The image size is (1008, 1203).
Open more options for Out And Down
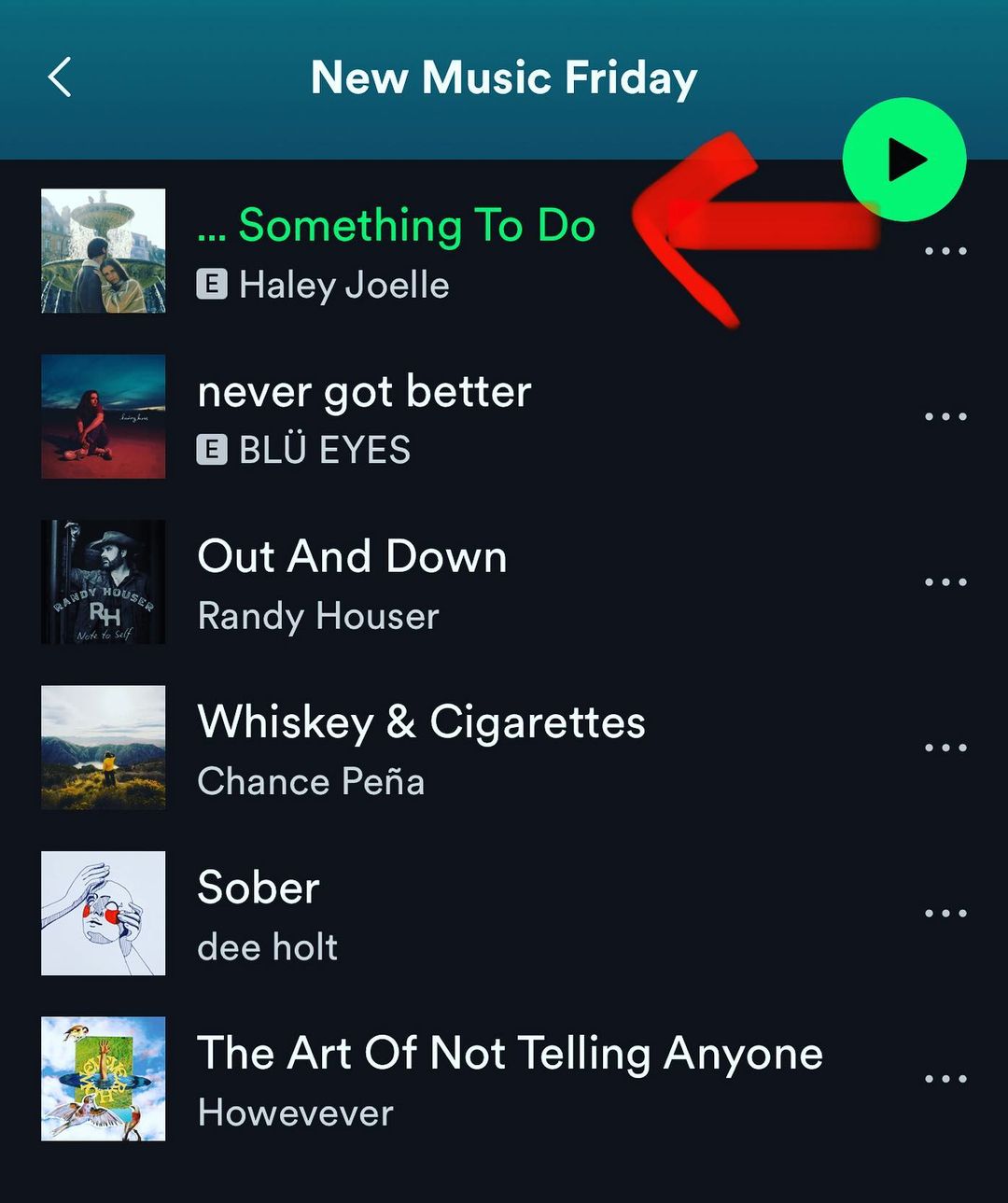click(x=945, y=581)
